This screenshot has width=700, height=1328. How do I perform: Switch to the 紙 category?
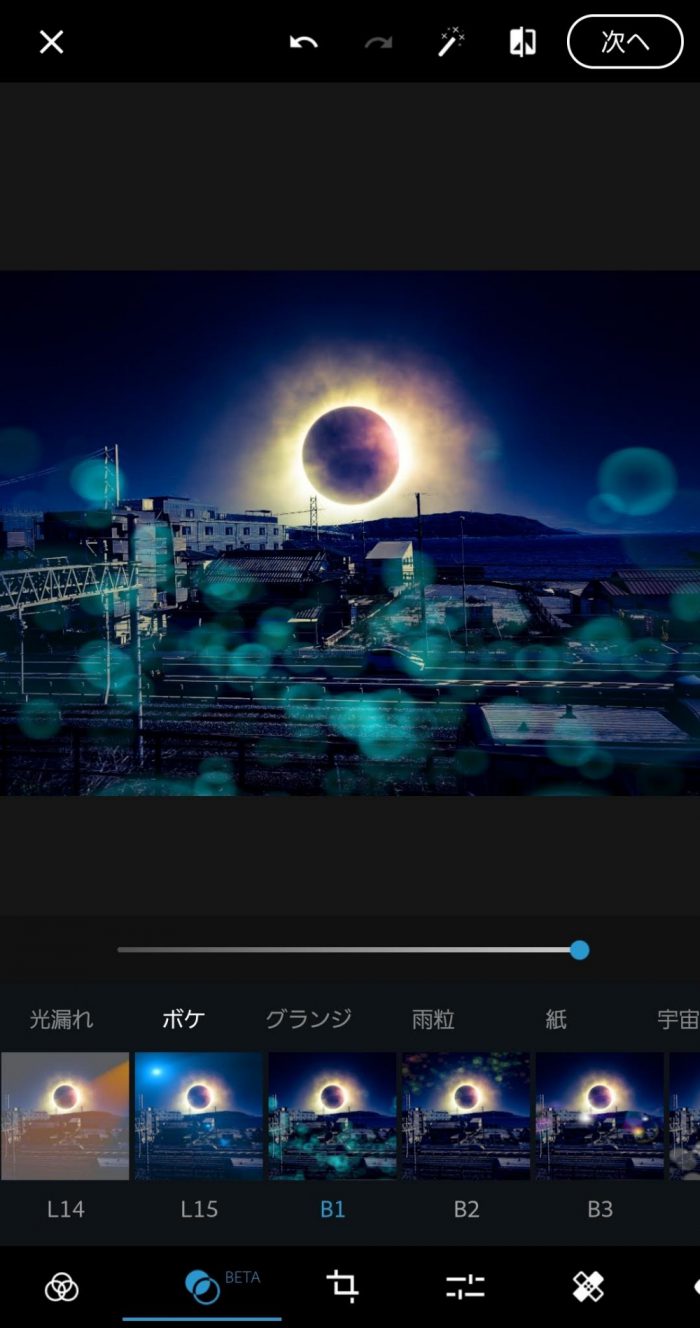coord(556,1019)
